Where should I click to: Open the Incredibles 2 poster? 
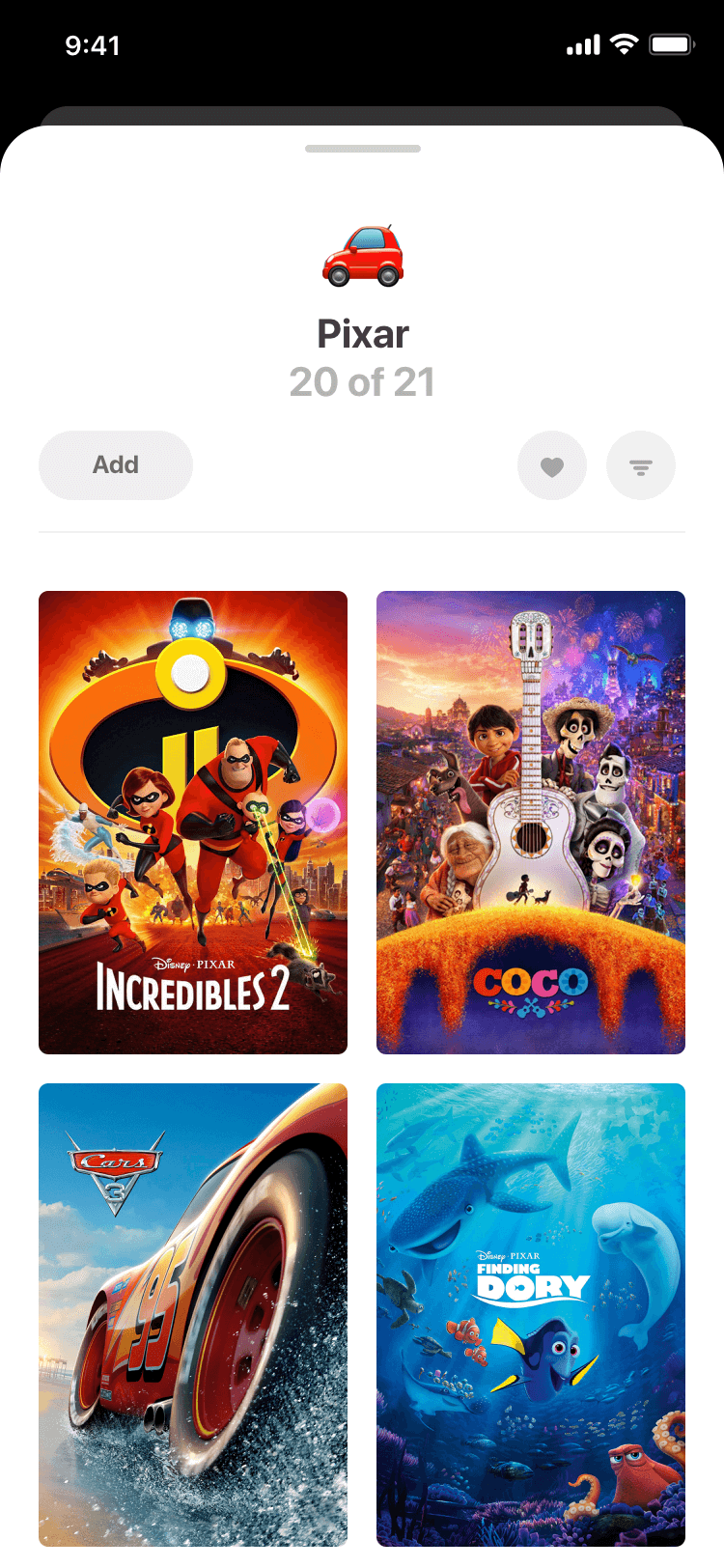(x=193, y=823)
